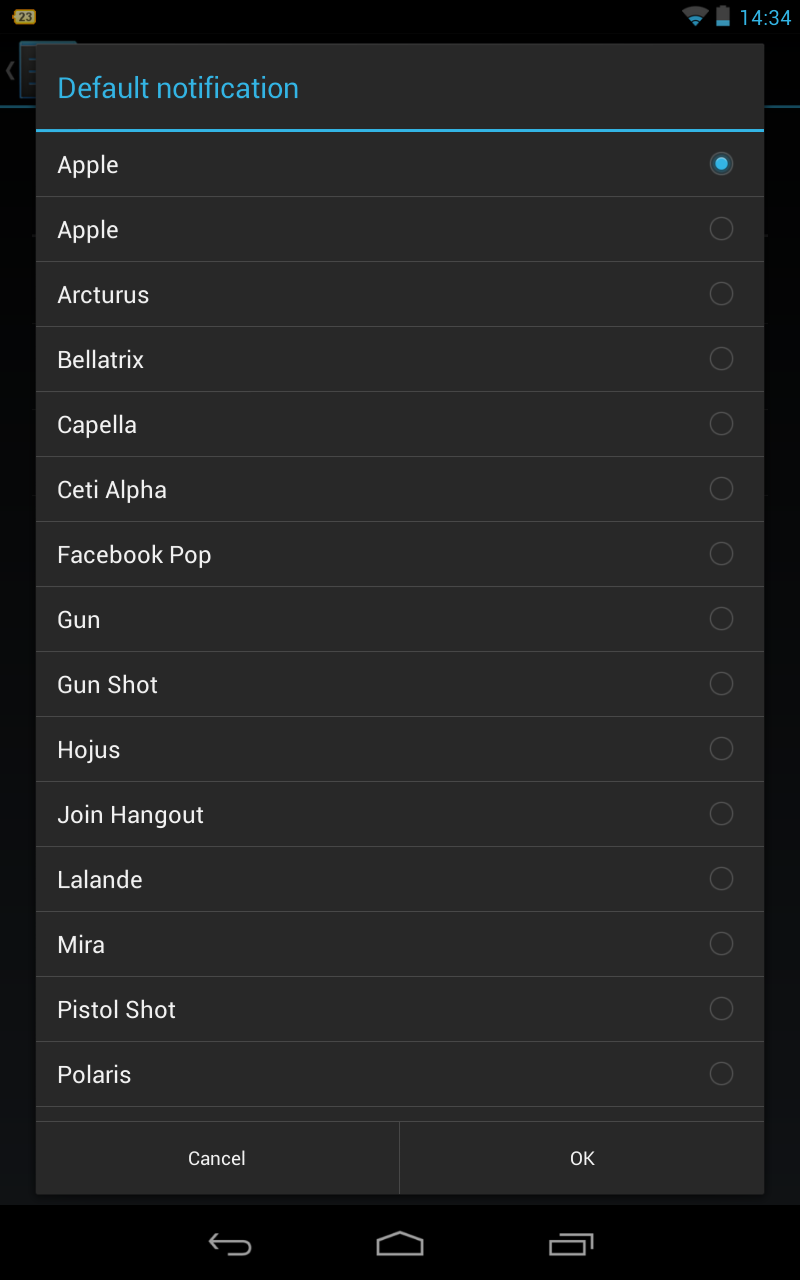Image resolution: width=800 pixels, height=1280 pixels.
Task: Open the recent apps overview
Action: [571, 1243]
